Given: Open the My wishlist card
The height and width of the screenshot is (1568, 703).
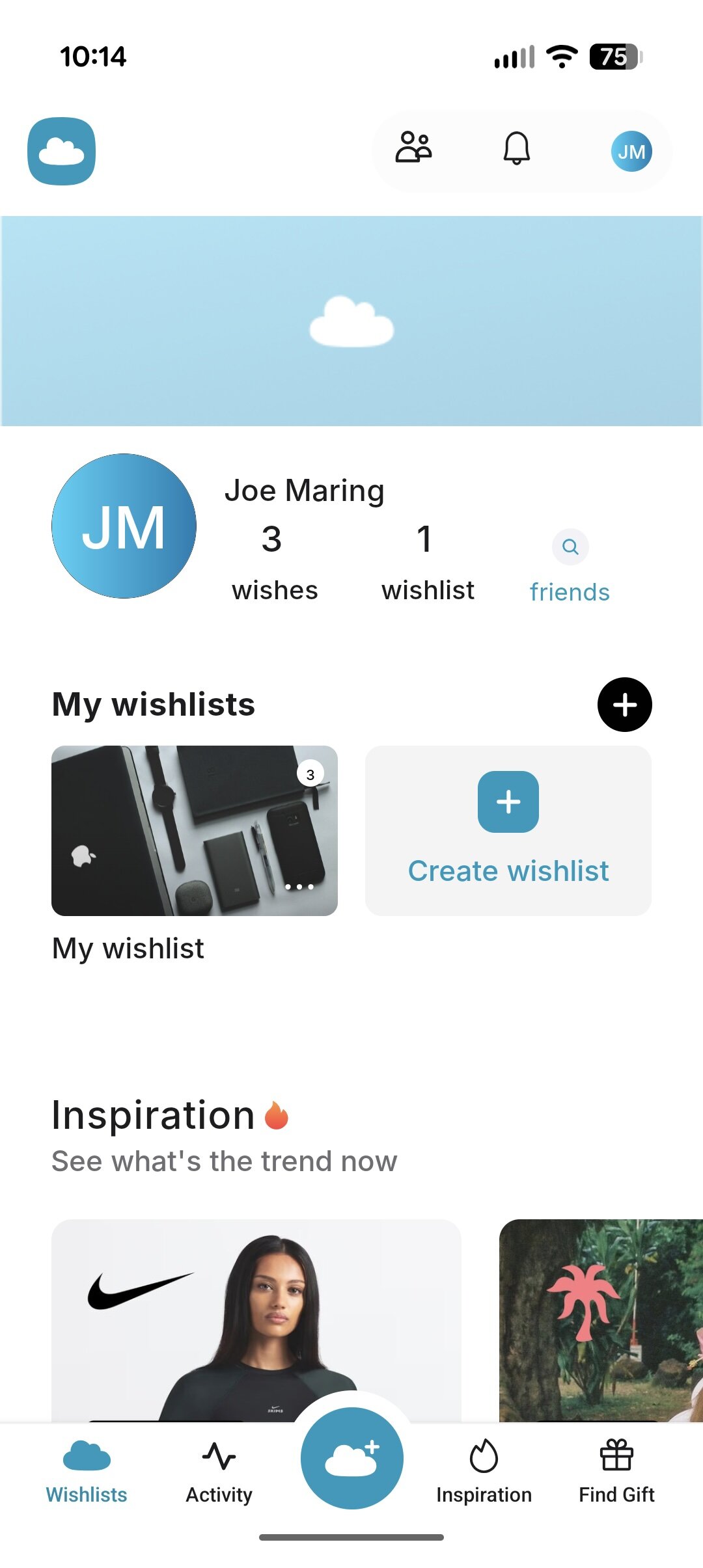Looking at the screenshot, I should (194, 831).
